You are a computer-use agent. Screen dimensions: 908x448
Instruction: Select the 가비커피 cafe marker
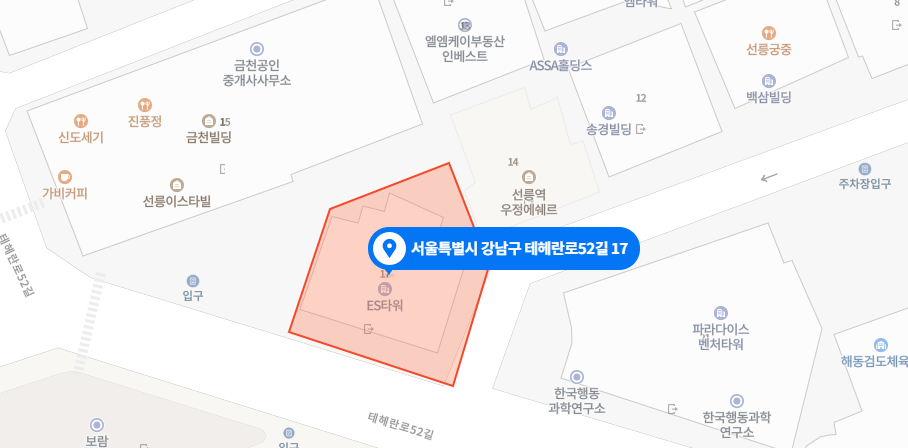[65, 176]
